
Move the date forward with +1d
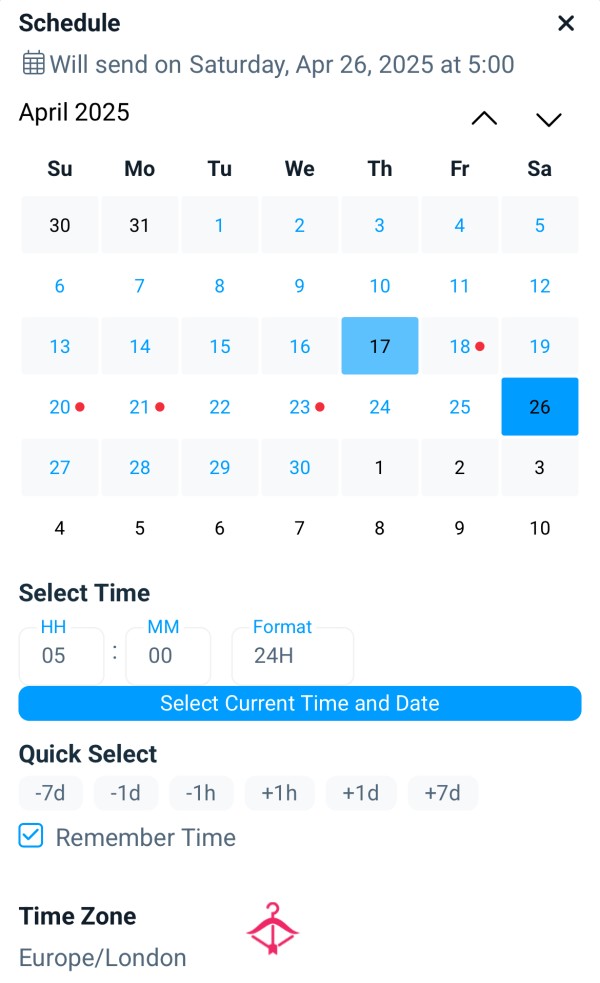click(x=361, y=793)
